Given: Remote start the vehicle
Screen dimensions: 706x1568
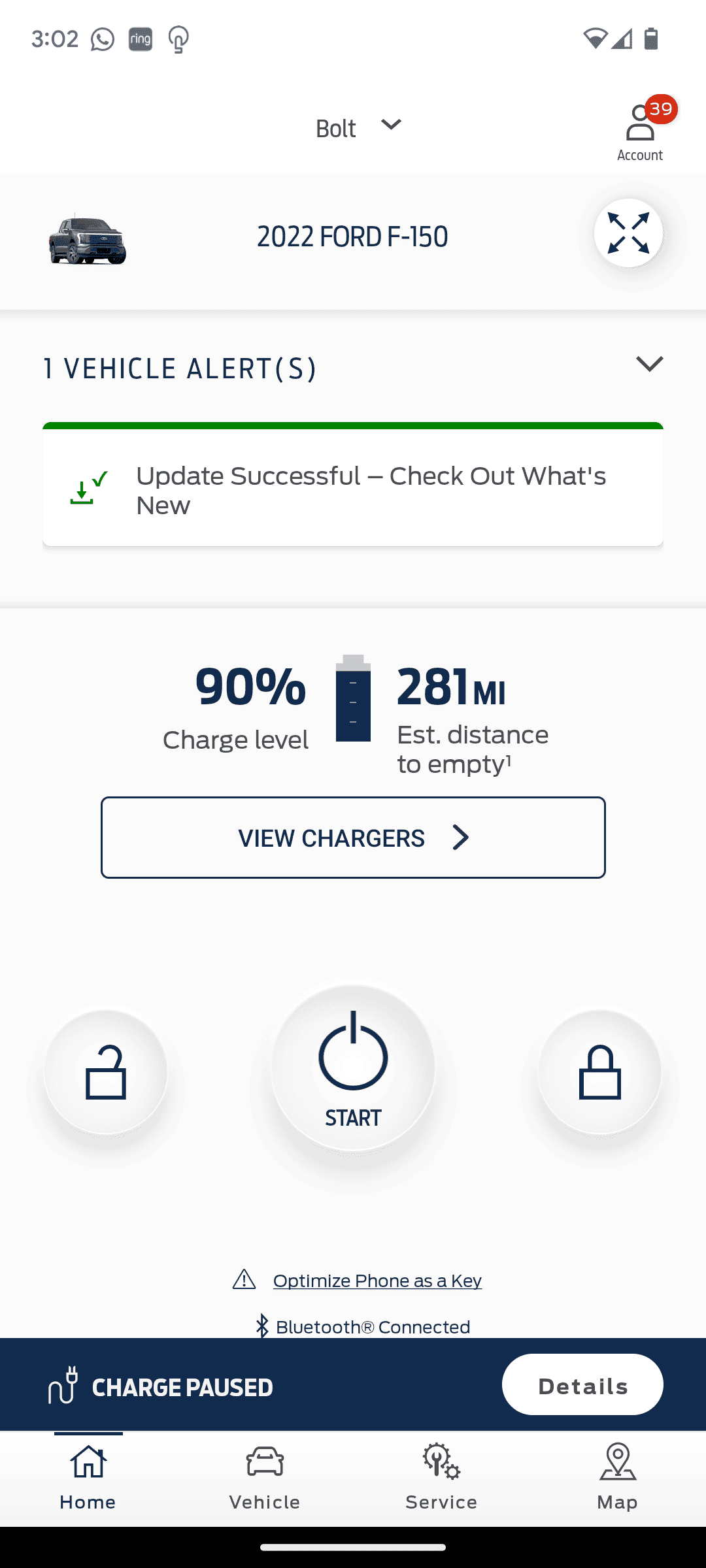Looking at the screenshot, I should [x=353, y=1069].
